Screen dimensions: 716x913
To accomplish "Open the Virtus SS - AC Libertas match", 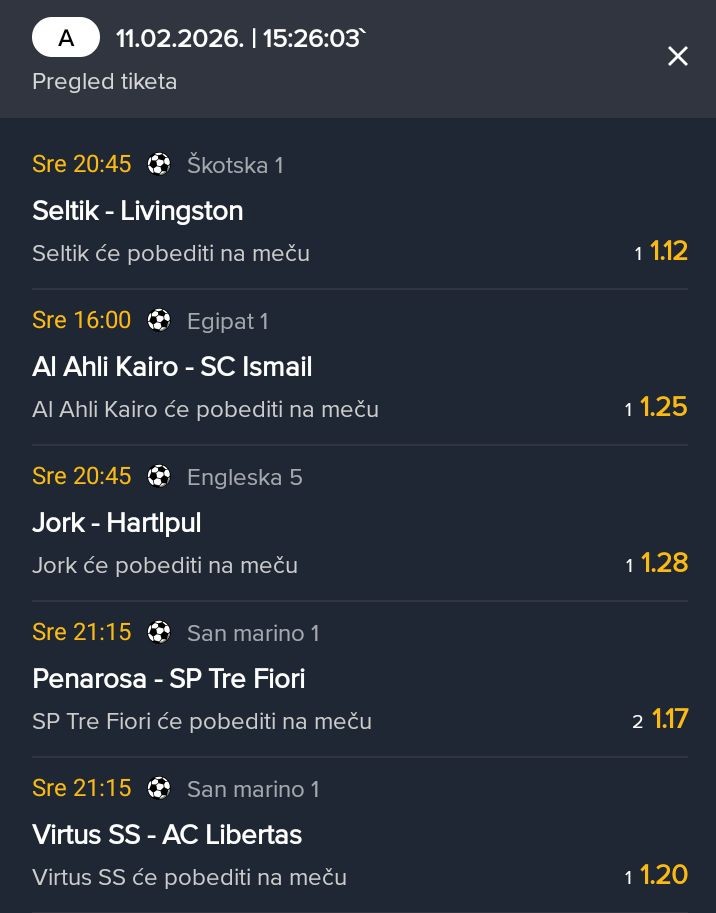I will coord(167,835).
